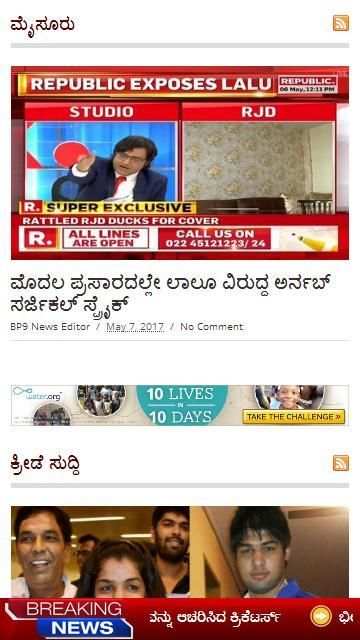Screen dimensions: 360x640
Task: Open the RSS feed icon beside ಮೈಸೂರು
Action: [x=340, y=23]
